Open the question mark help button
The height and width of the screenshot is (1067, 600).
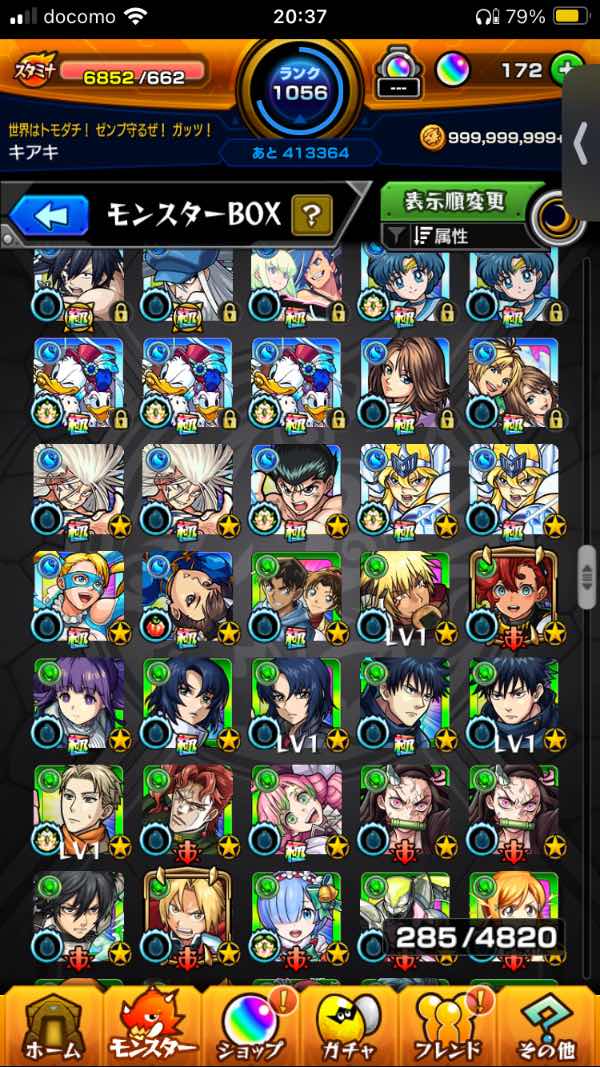(311, 214)
